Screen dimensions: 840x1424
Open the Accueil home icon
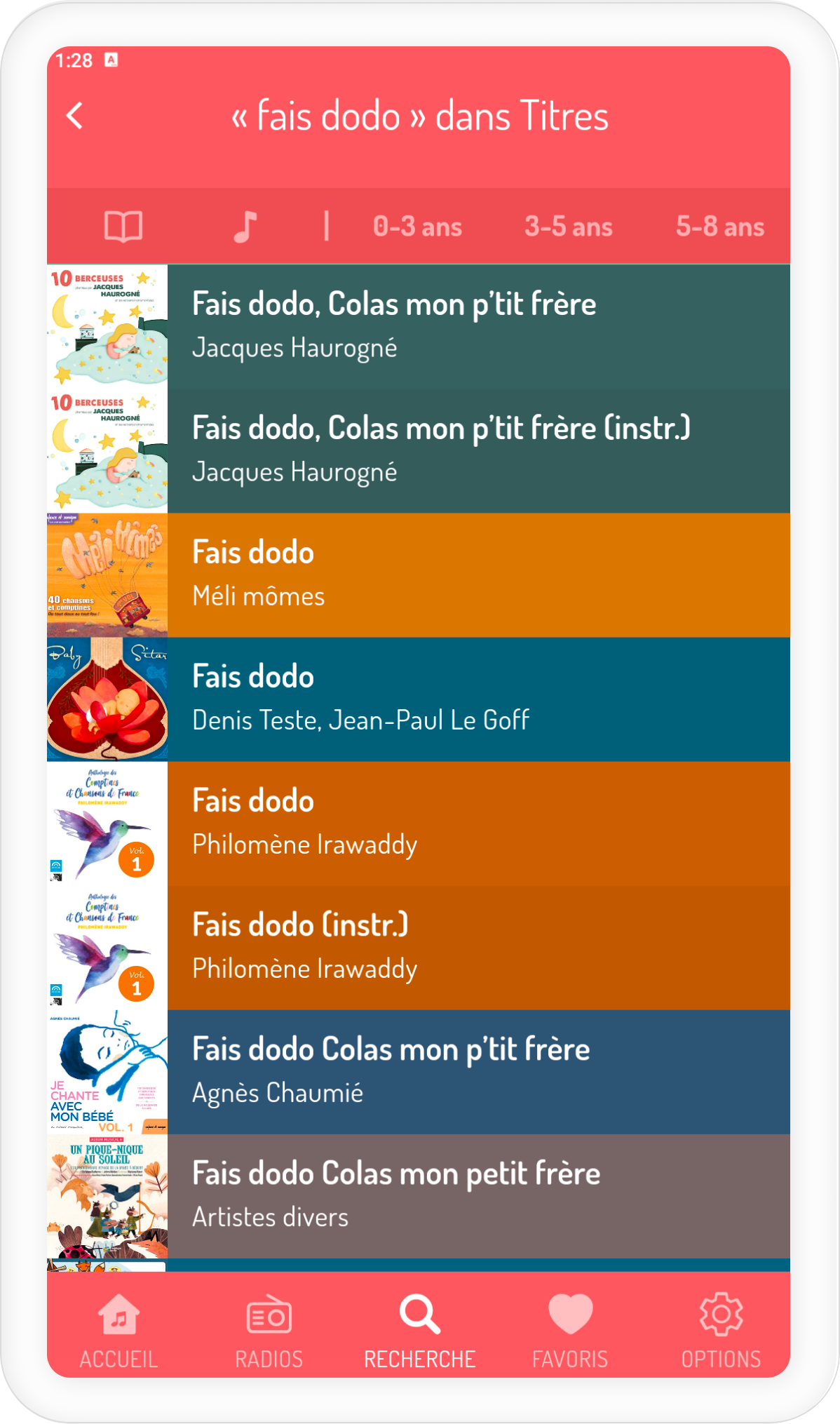click(x=118, y=1317)
